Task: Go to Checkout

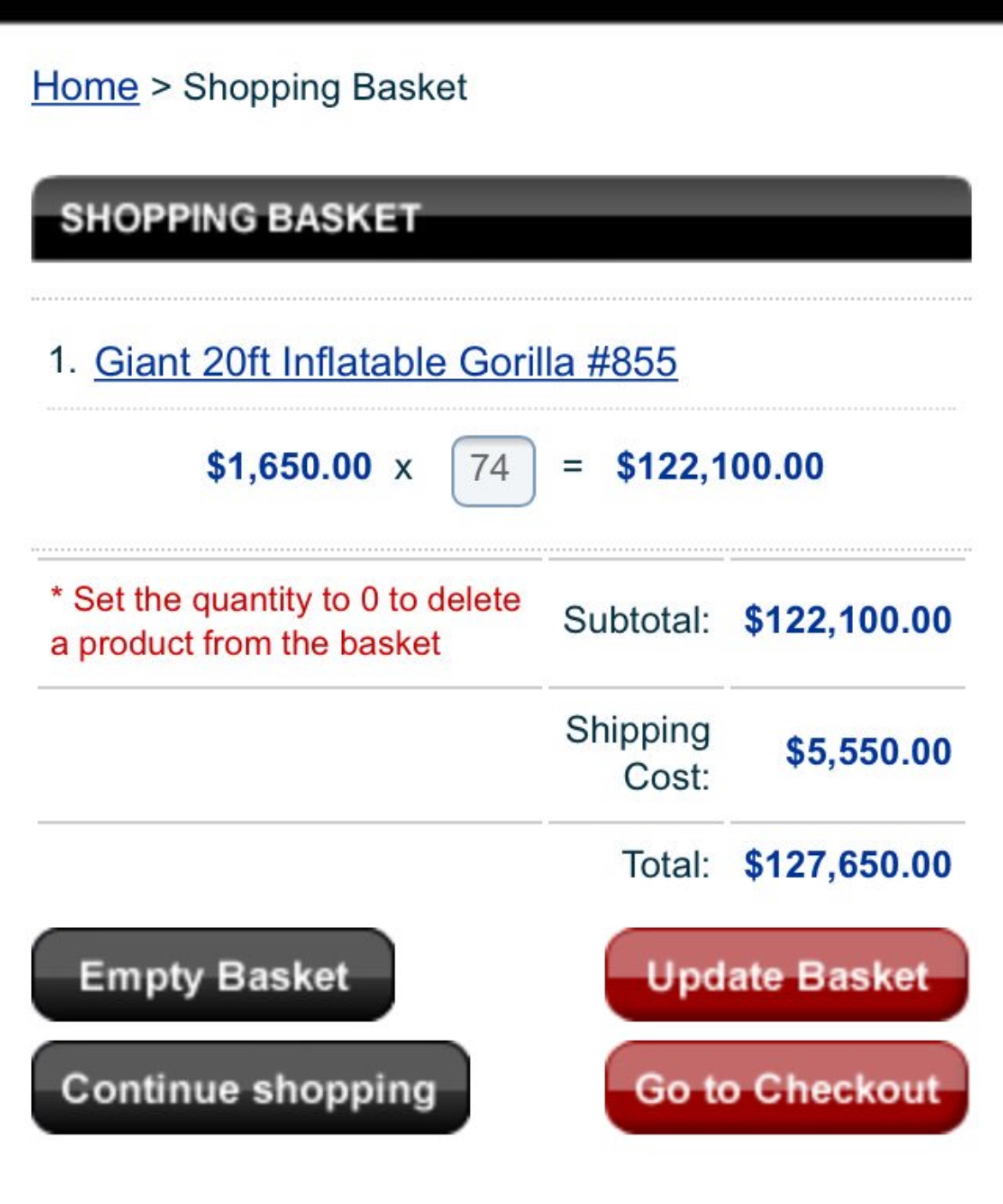Action: coord(786,1087)
